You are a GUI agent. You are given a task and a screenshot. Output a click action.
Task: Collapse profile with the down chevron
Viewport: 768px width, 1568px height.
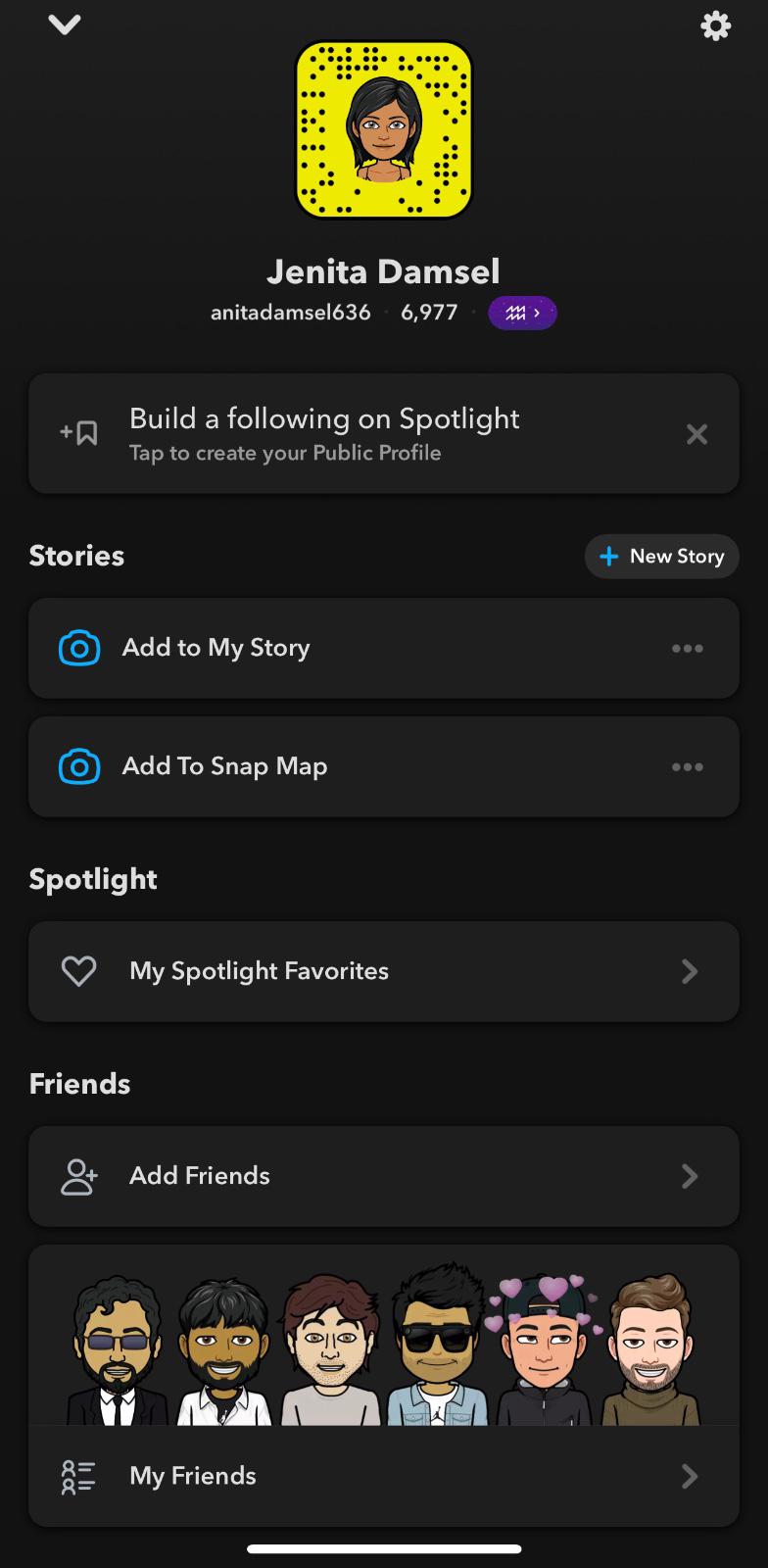(65, 25)
